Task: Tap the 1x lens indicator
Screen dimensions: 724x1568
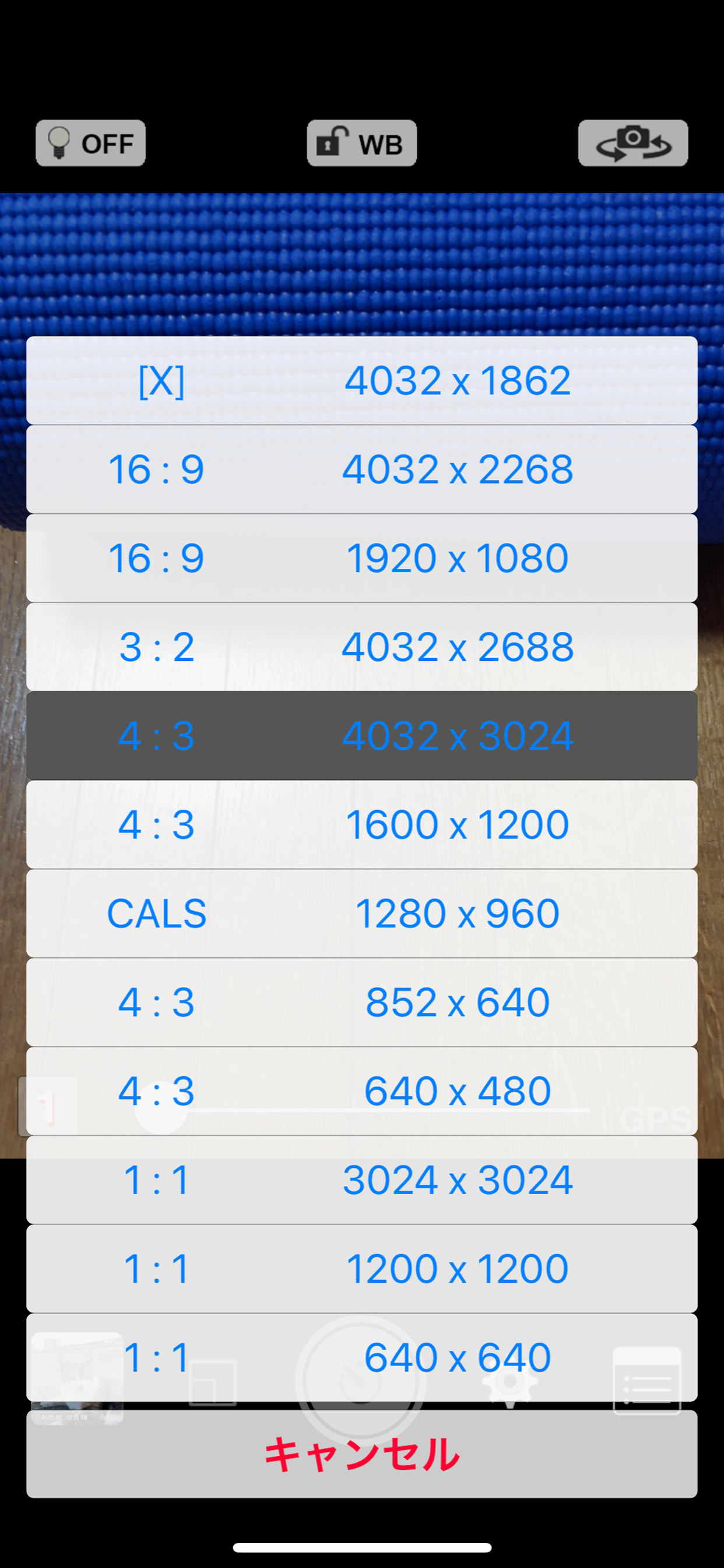Action: [48, 1109]
